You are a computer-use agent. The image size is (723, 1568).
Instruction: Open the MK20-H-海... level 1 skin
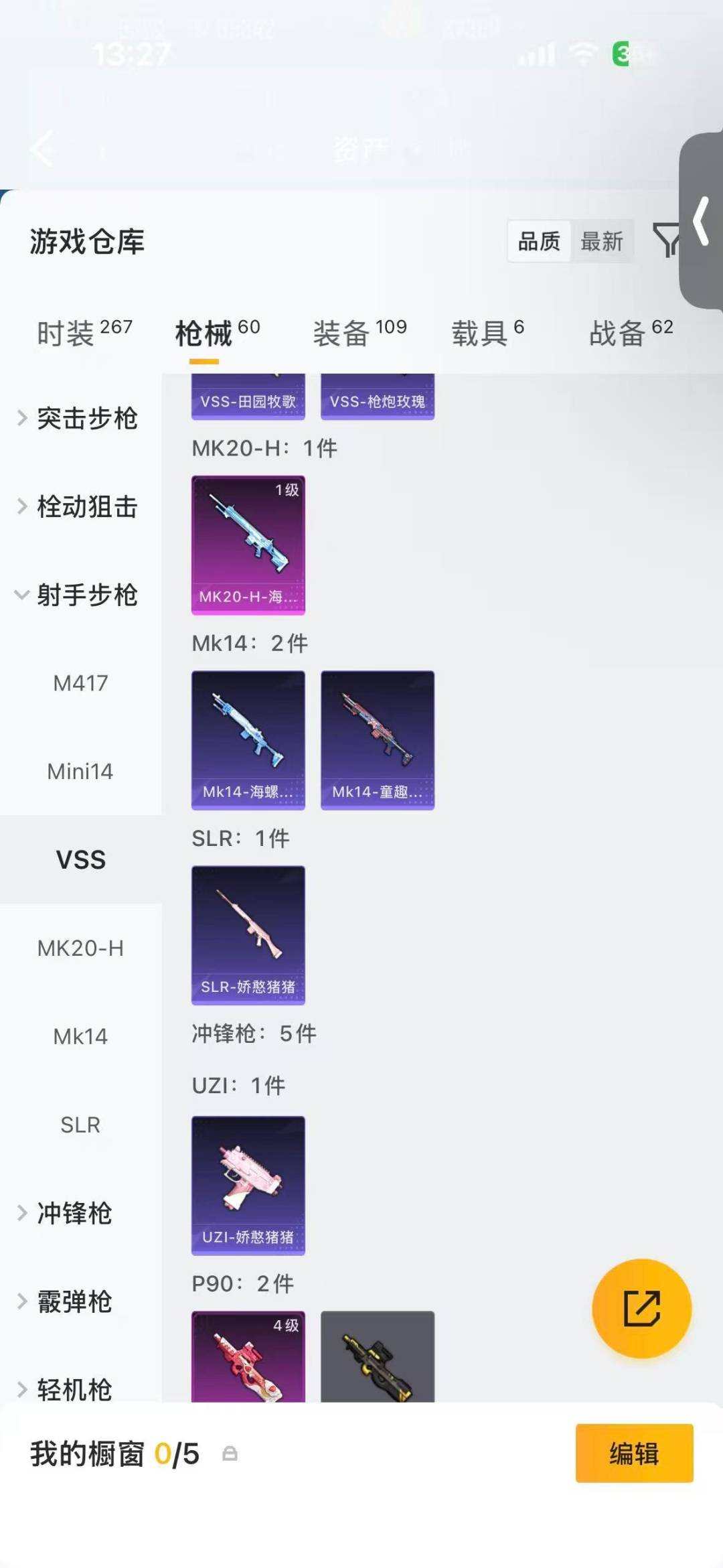pos(248,545)
